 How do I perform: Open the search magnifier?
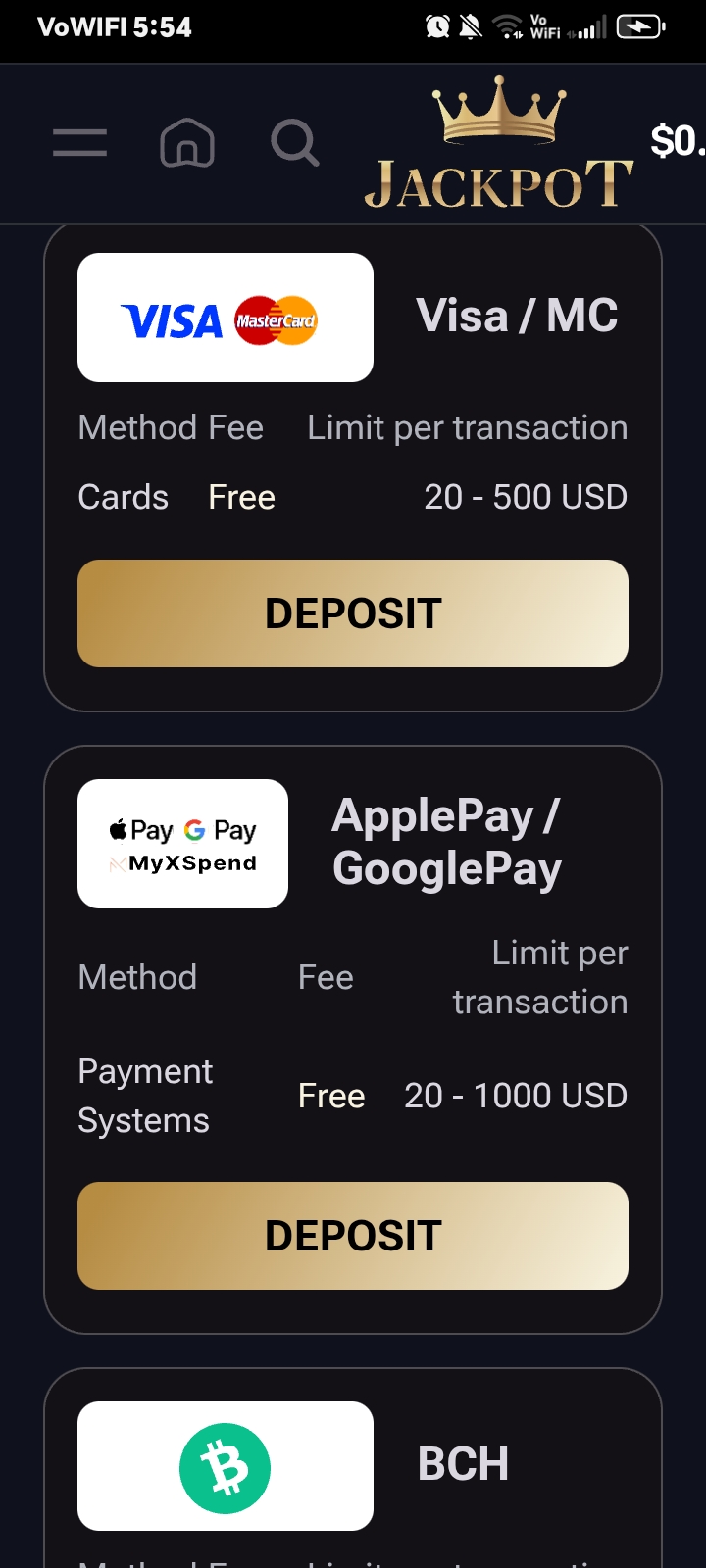coord(294,143)
